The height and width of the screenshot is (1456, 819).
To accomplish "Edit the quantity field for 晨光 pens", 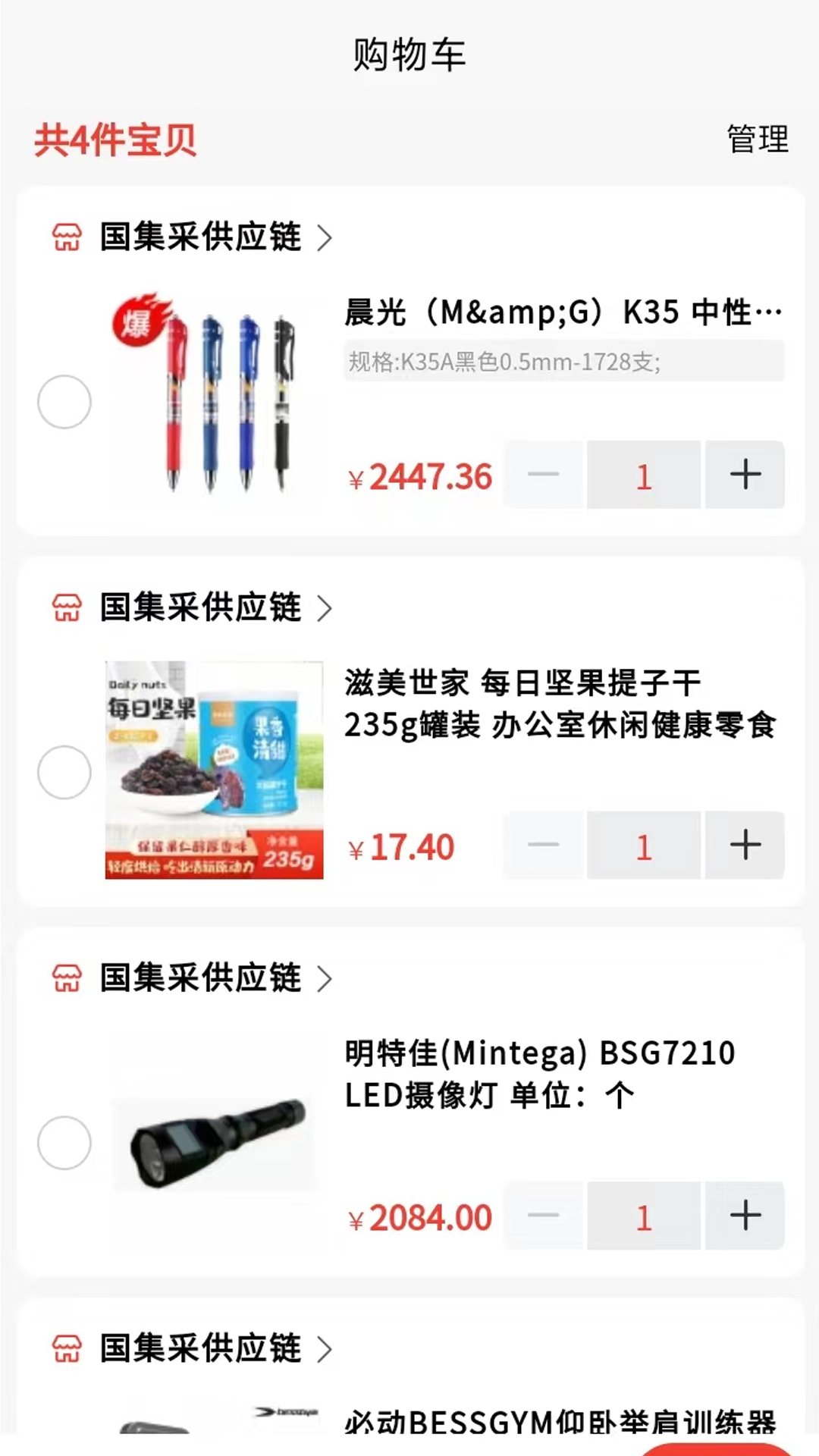I will coord(643,475).
